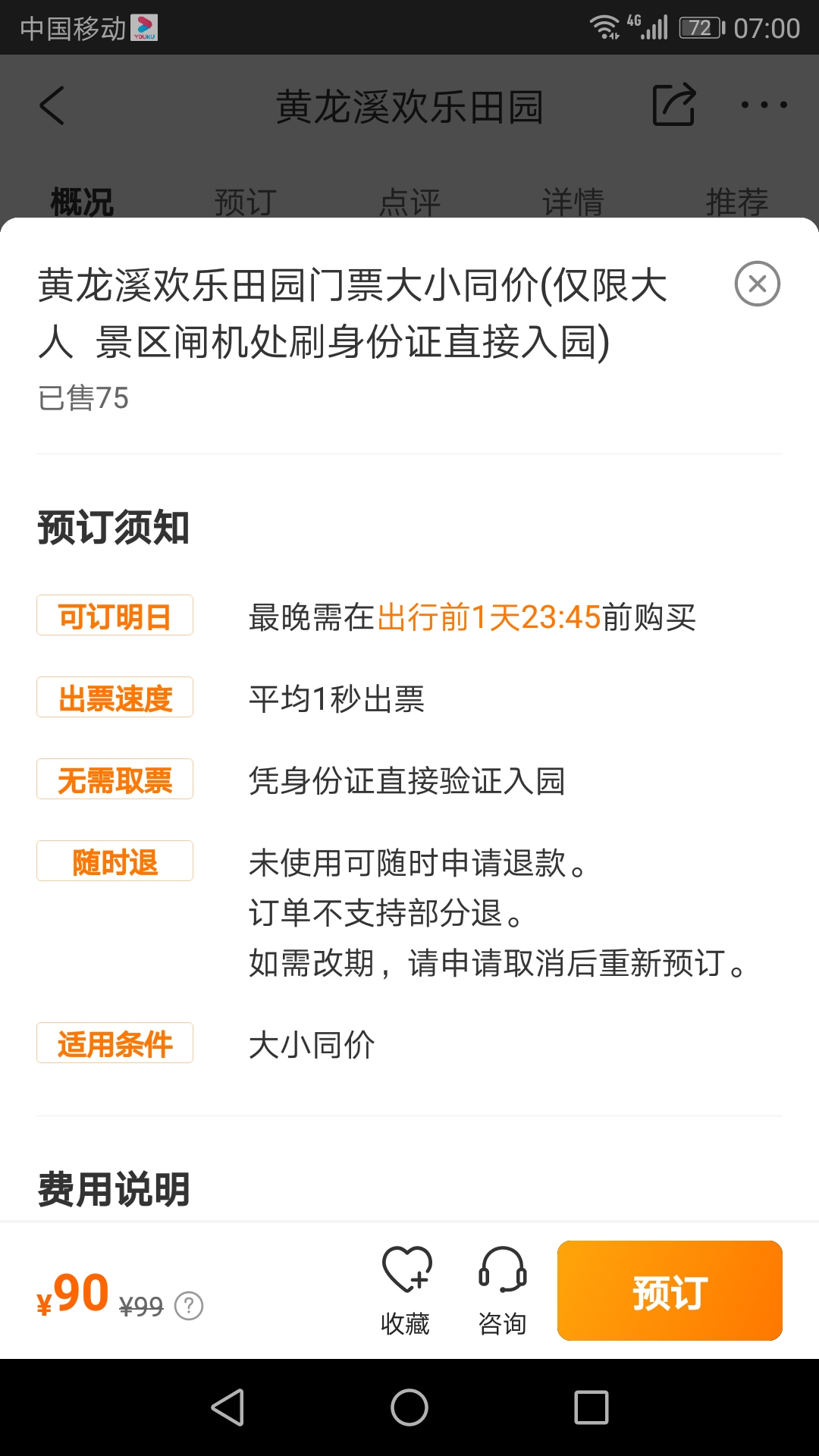Viewport: 819px width, 1456px height.
Task: Close the ticket details popup
Action: [757, 284]
